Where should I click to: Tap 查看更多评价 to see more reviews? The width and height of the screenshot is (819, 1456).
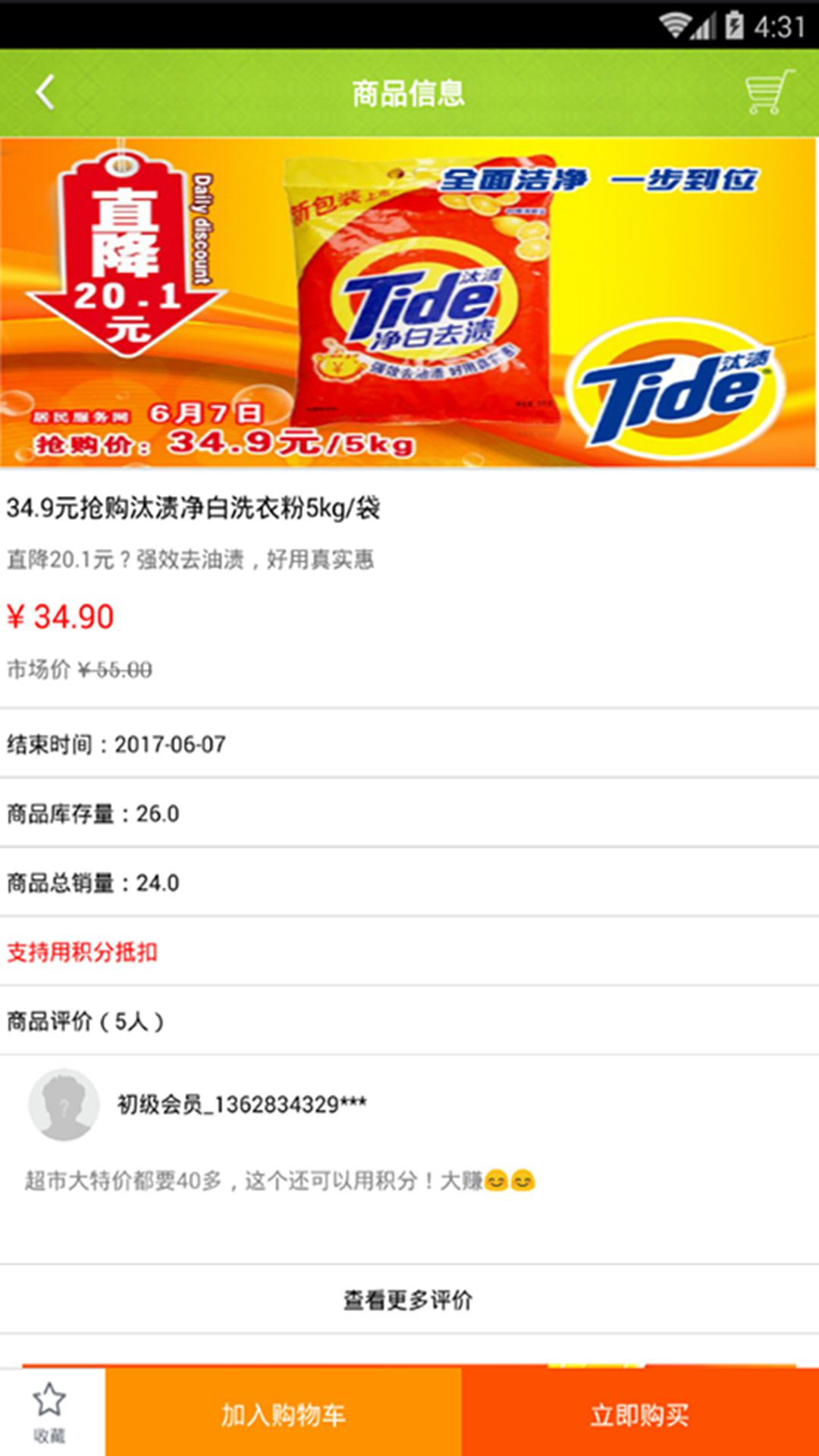pos(408,1300)
